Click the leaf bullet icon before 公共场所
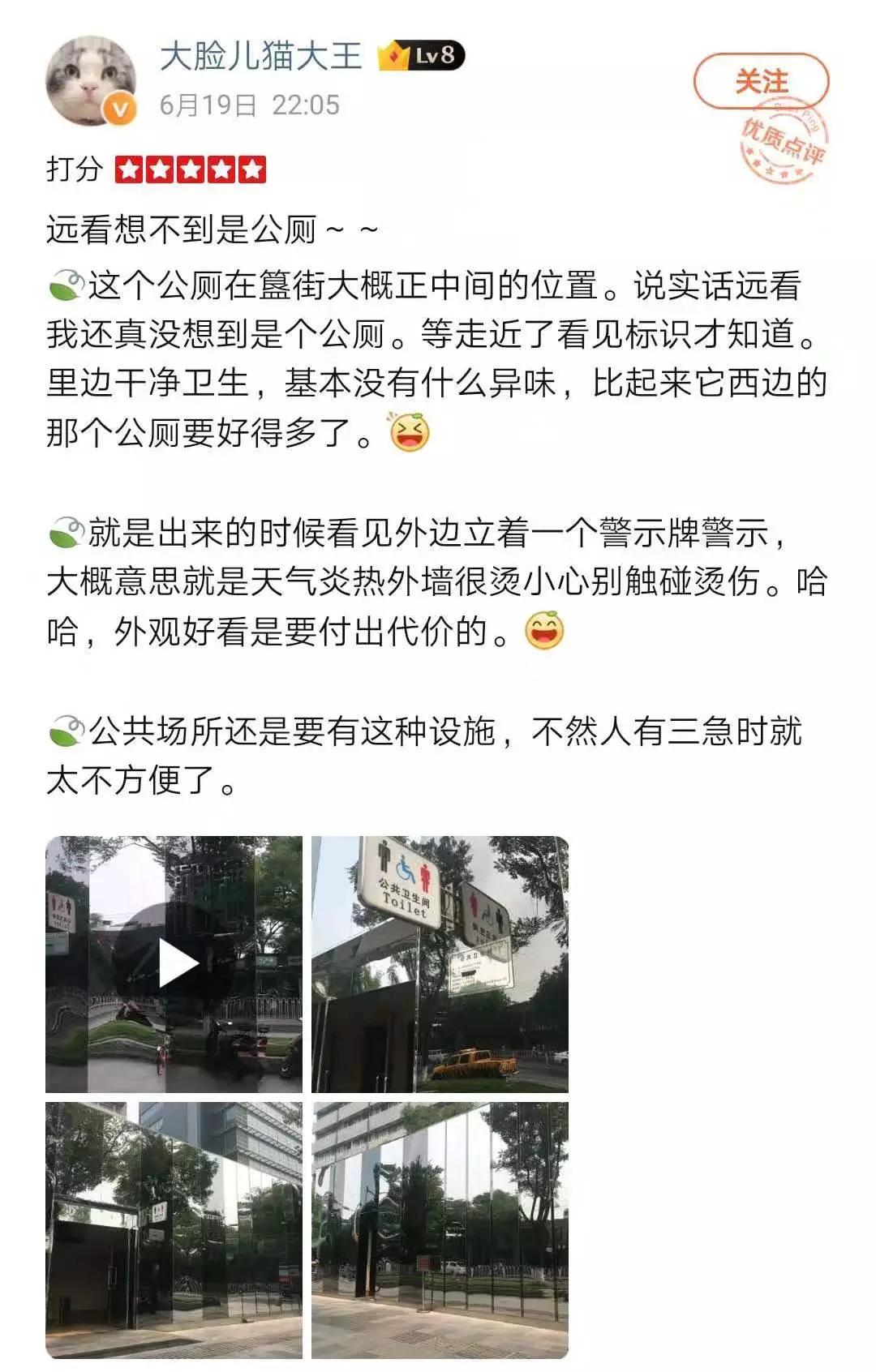The width and height of the screenshot is (876, 1372). pyautogui.click(x=67, y=730)
